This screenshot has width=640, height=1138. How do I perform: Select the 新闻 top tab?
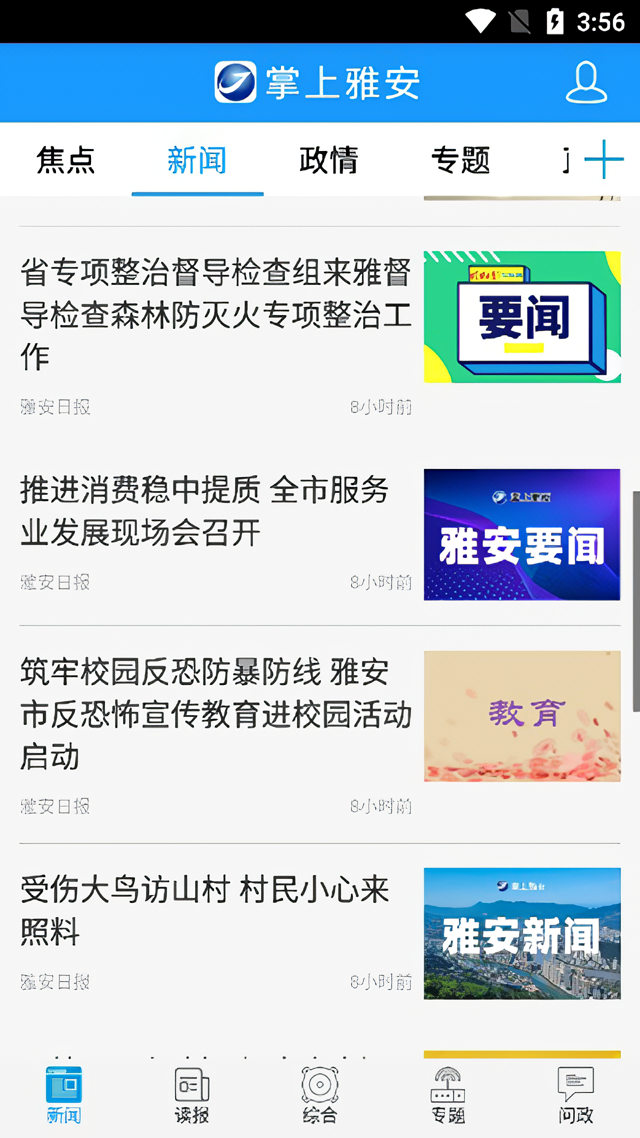point(197,160)
